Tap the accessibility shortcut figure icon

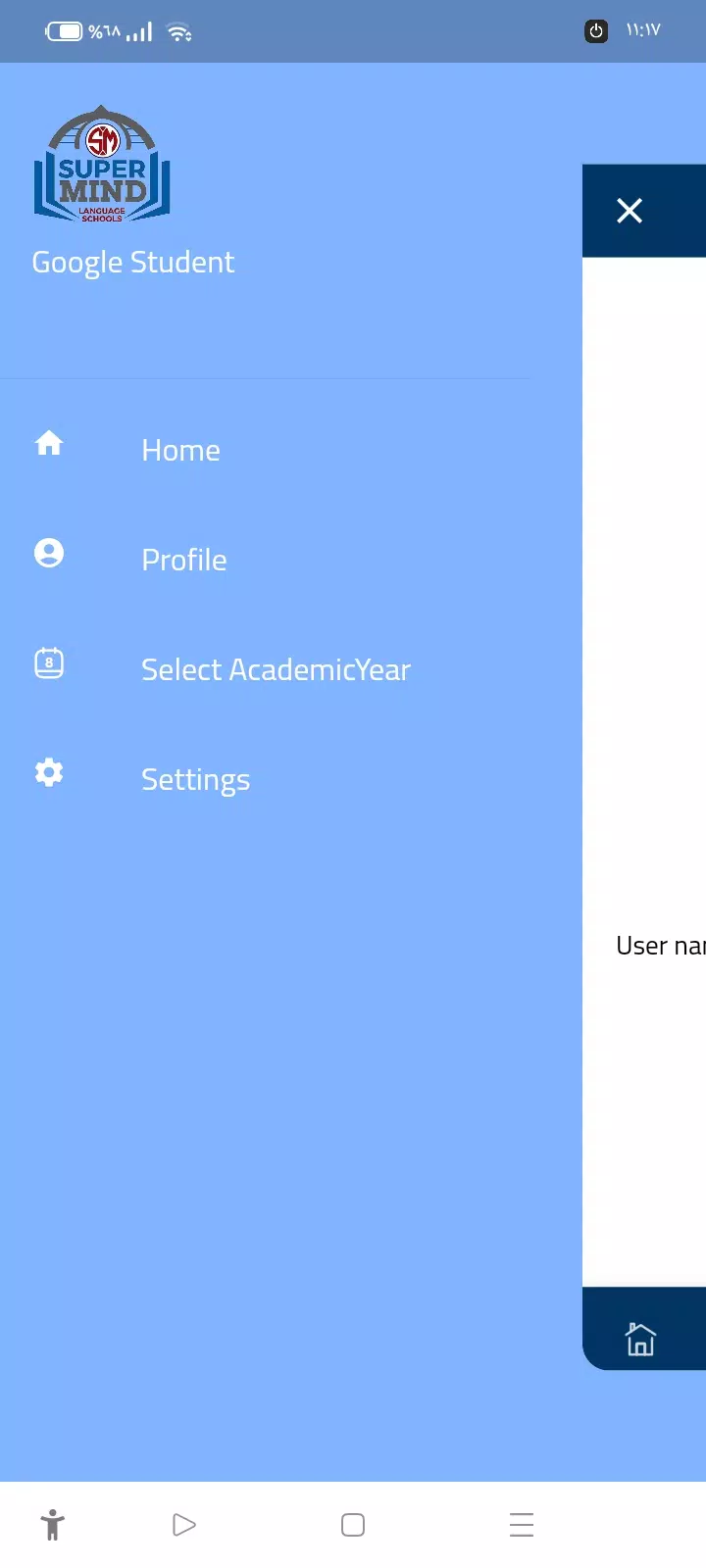point(53,1525)
